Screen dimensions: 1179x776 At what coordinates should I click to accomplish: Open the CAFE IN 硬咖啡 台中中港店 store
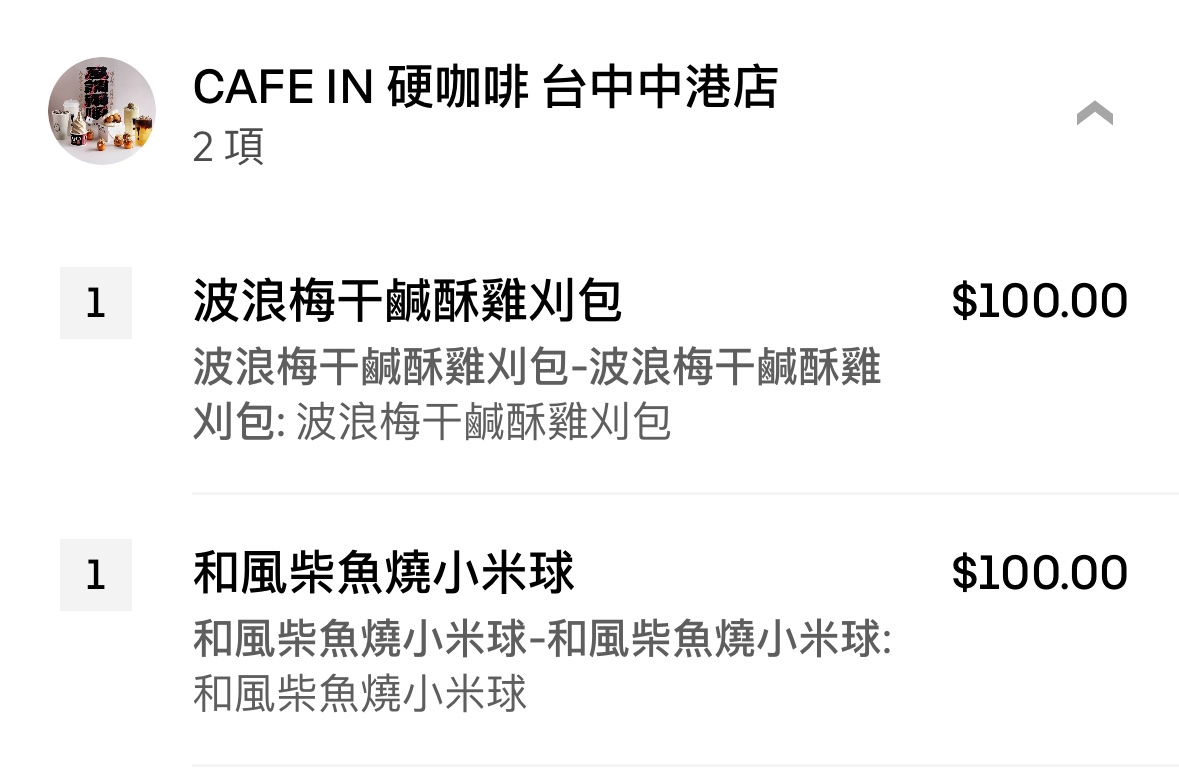pos(484,88)
